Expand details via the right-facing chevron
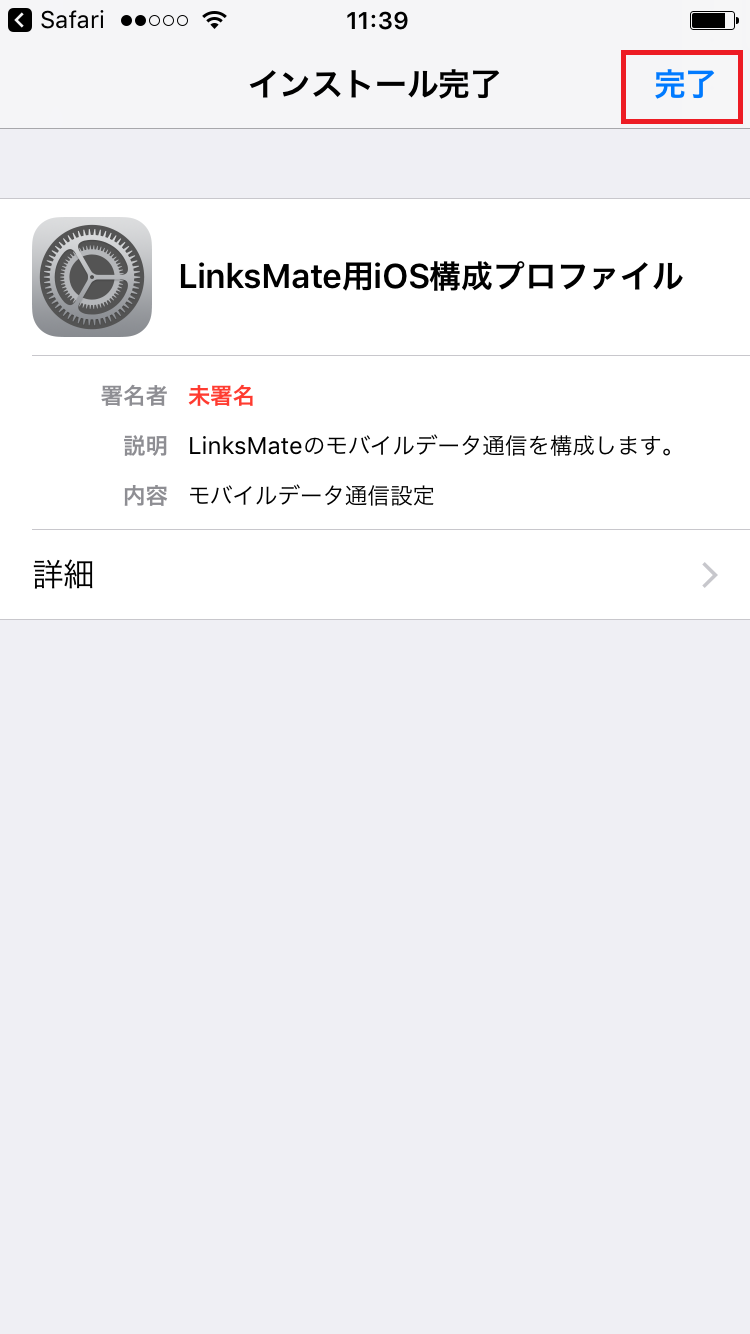Viewport: 750px width, 1334px height. (x=710, y=575)
